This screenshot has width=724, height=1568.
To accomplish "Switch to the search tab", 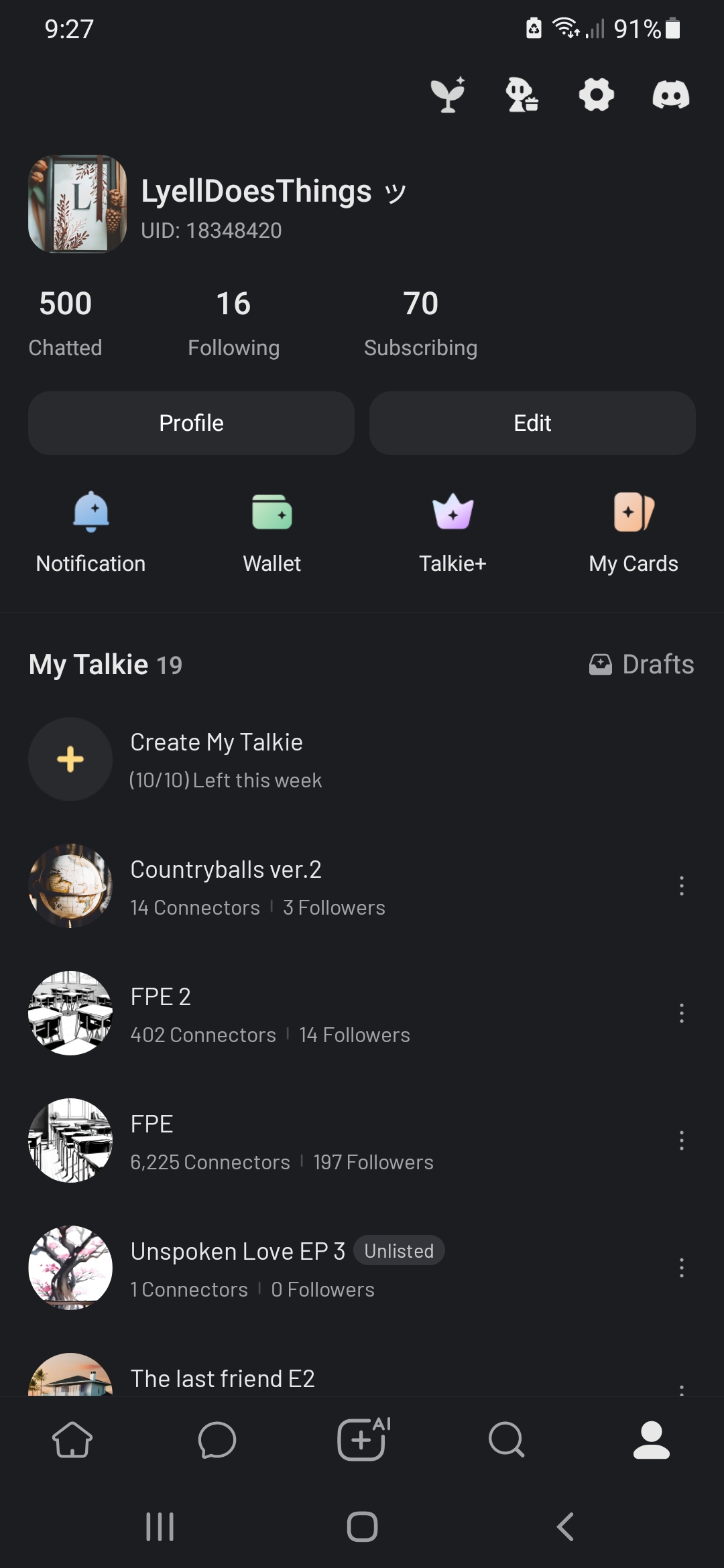I will click(x=507, y=1439).
